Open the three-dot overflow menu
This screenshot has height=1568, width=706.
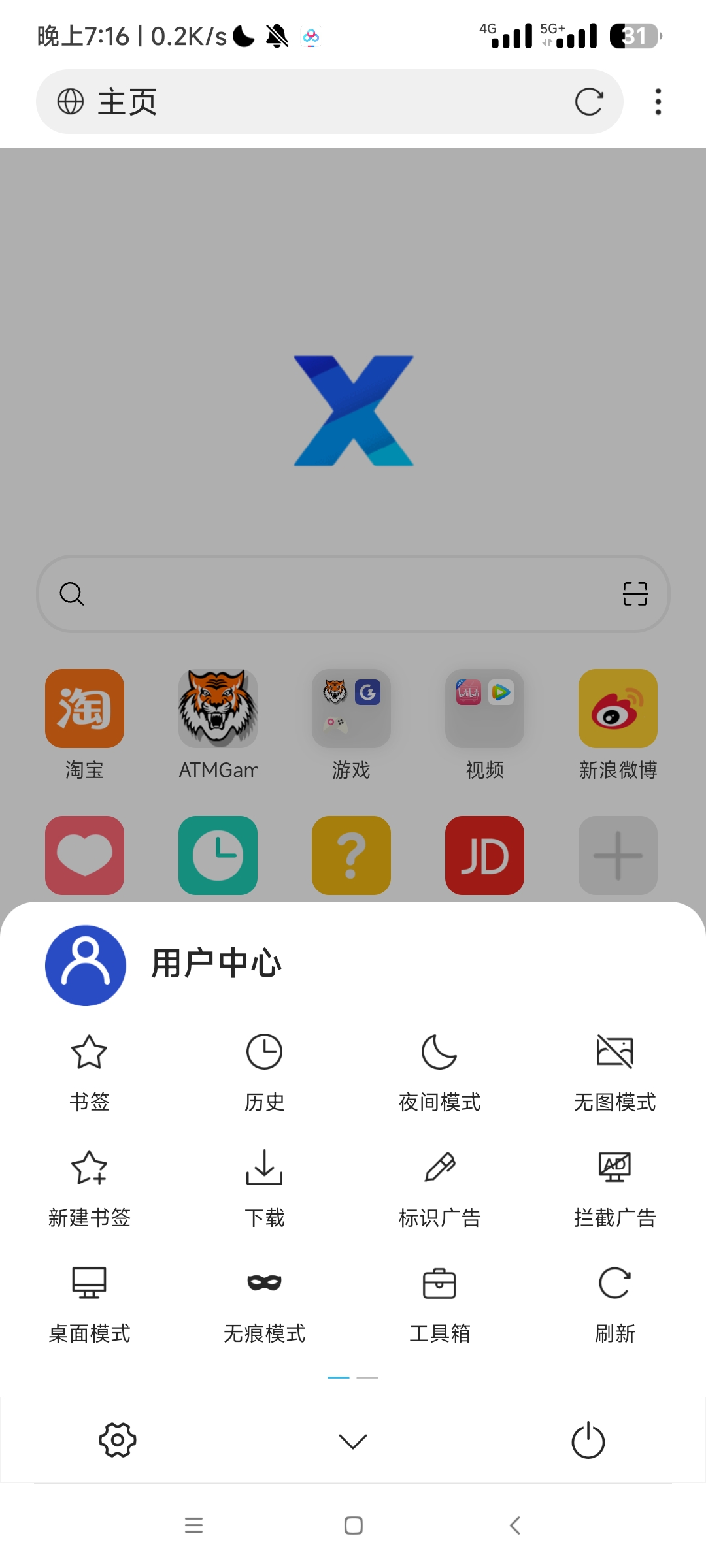click(x=658, y=102)
